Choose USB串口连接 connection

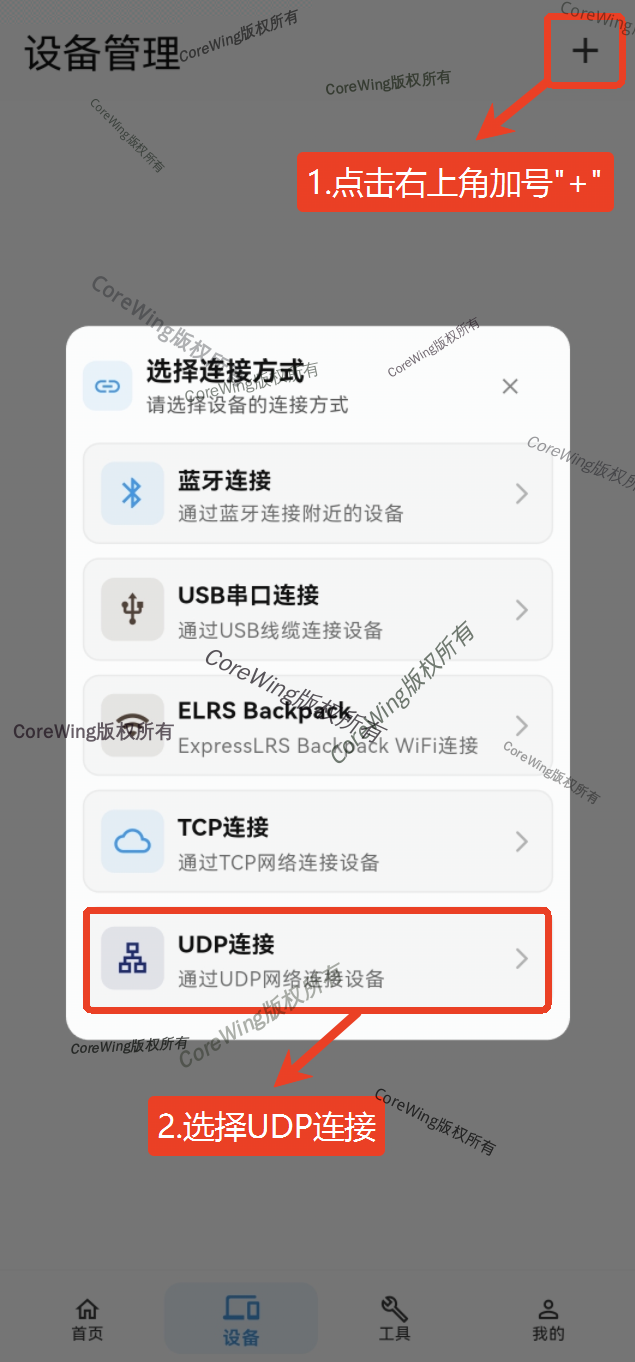pos(317,610)
